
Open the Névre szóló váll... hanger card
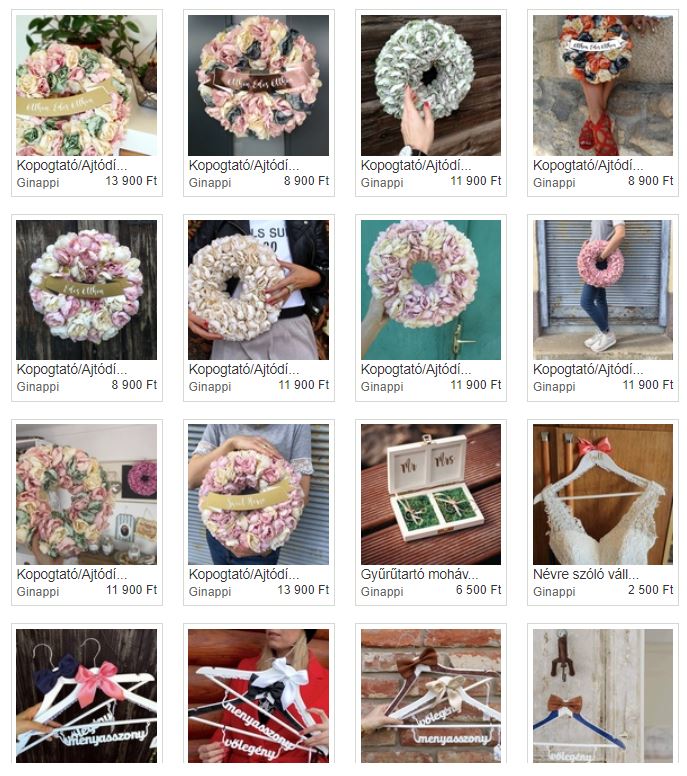point(602,495)
